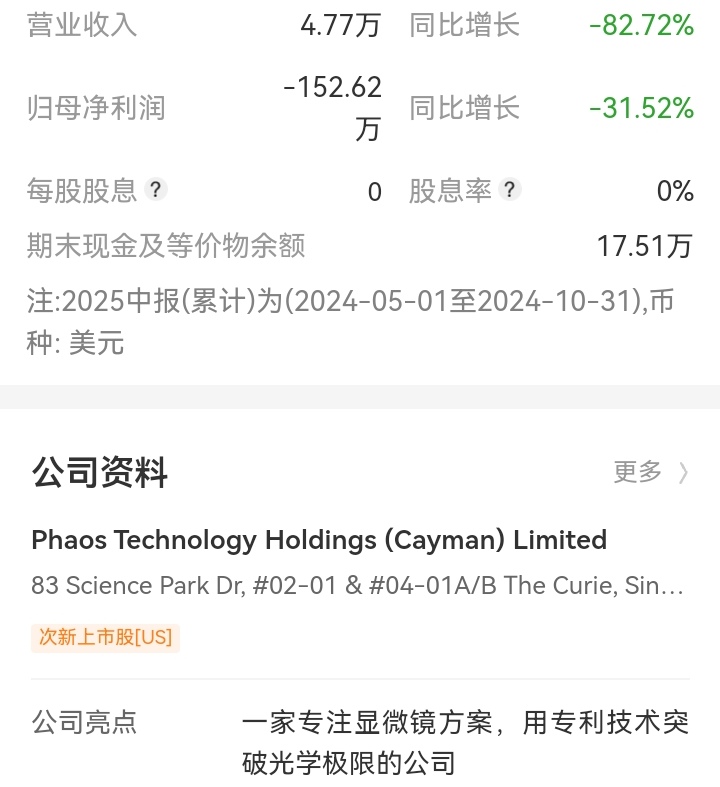Show the 股息率 explanation icon
This screenshot has height=787, width=720.
[x=510, y=190]
